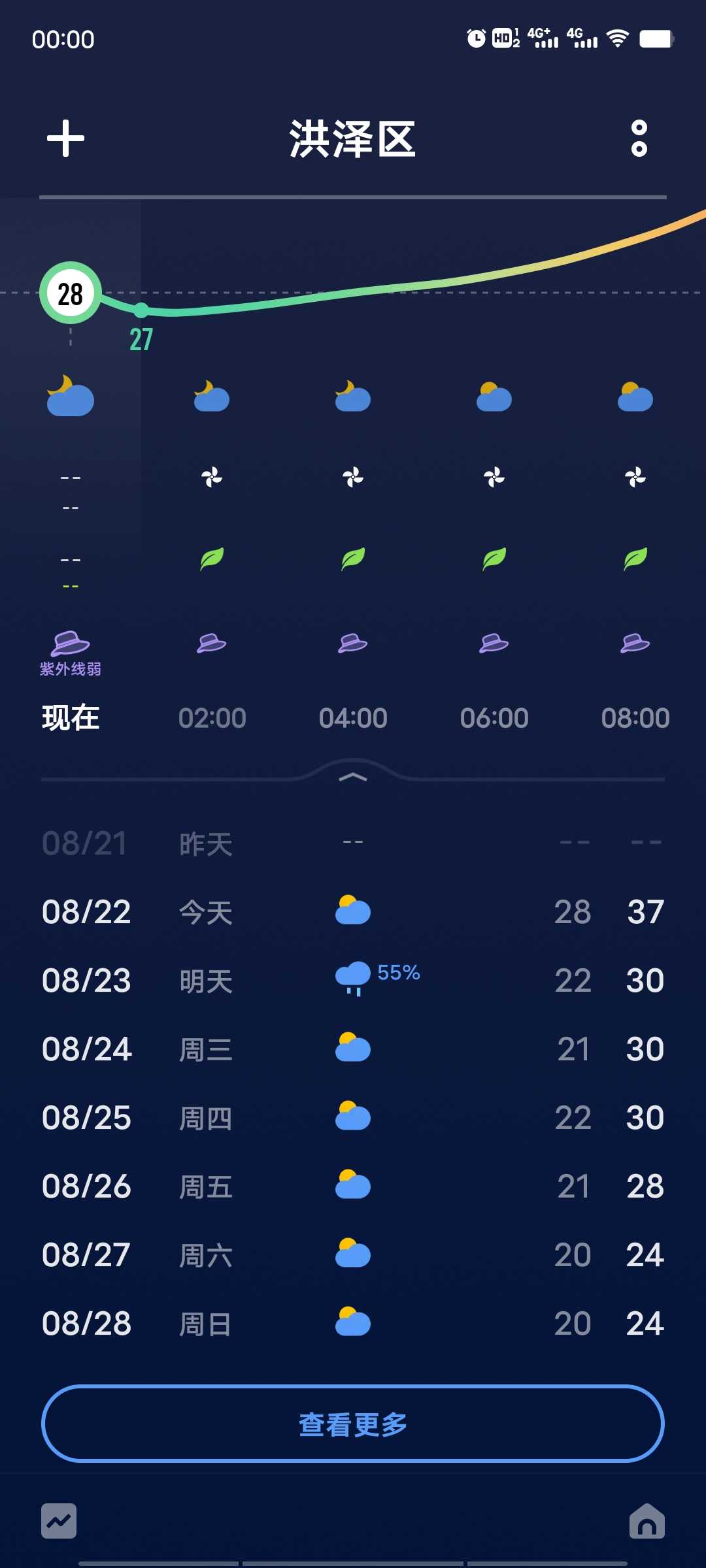Tap 查看更多 to view more forecasts
The image size is (706, 1568).
[353, 1424]
